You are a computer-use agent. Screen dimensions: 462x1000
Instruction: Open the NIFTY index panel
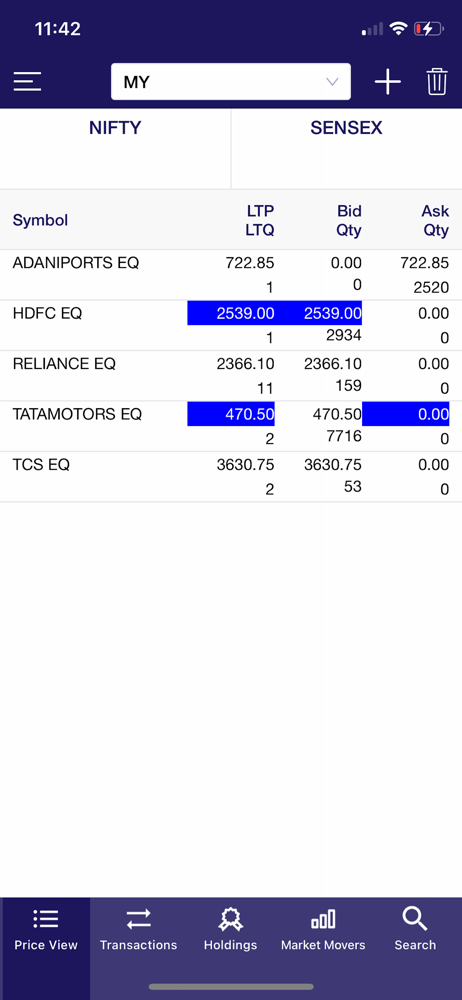click(116, 149)
